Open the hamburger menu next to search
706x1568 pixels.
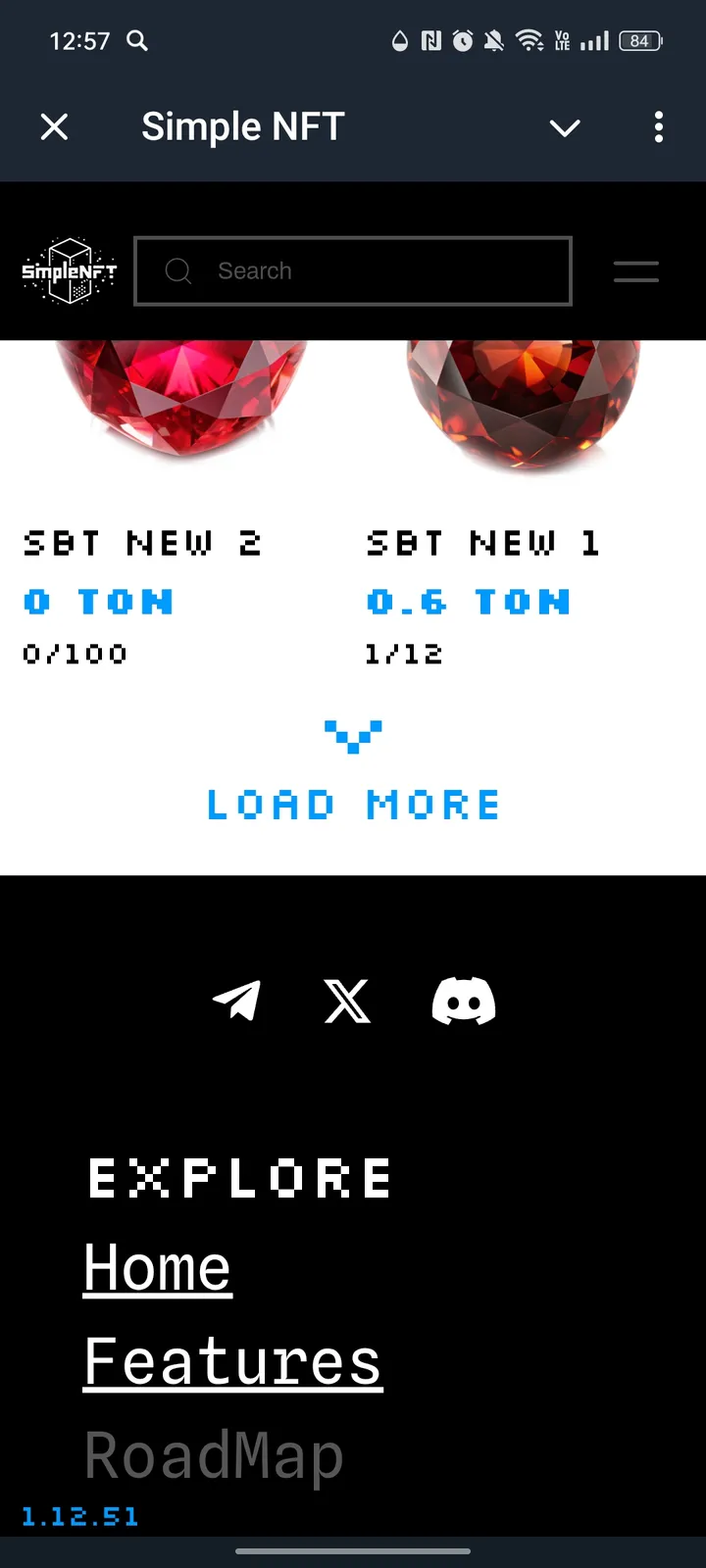(x=635, y=271)
